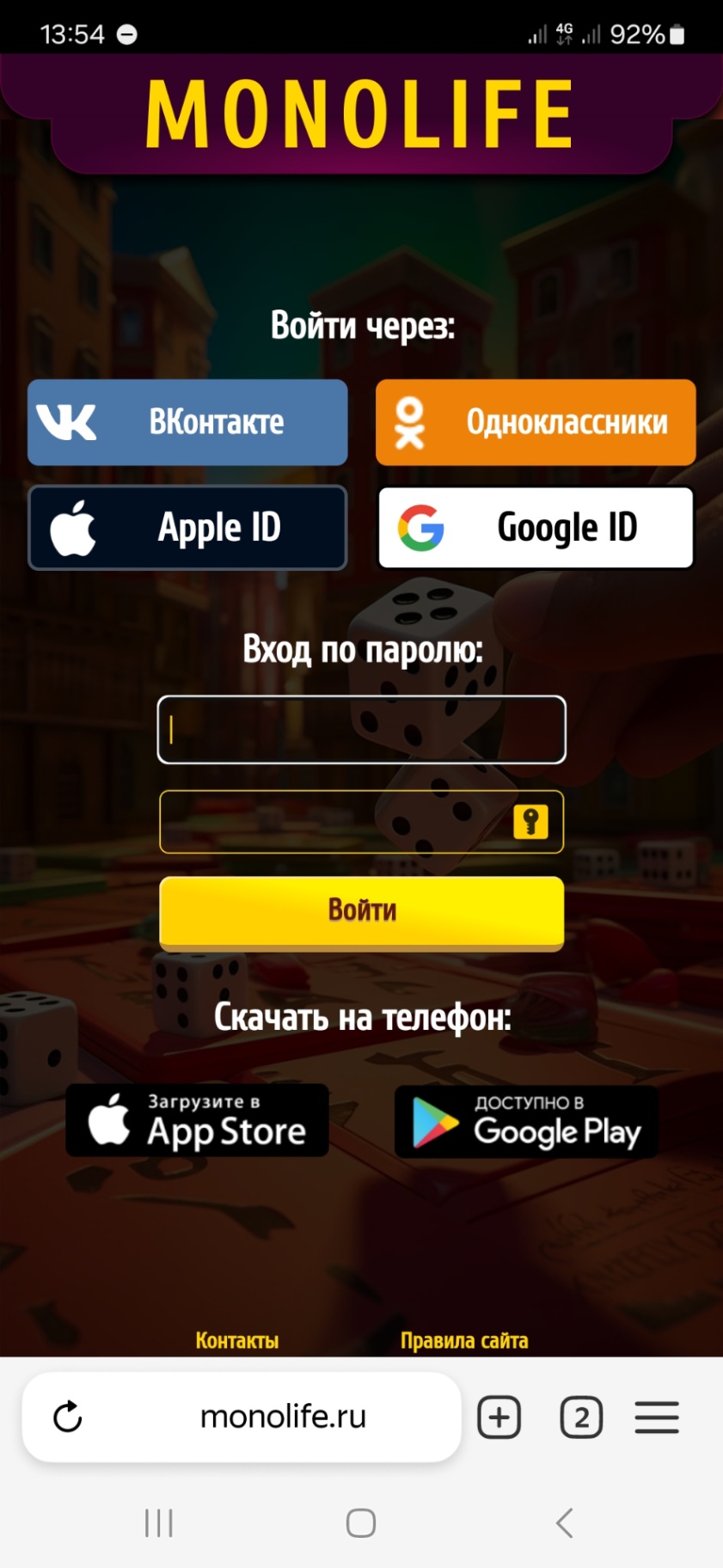The width and height of the screenshot is (723, 1568).
Task: Open the Контакты link
Action: [x=236, y=1340]
